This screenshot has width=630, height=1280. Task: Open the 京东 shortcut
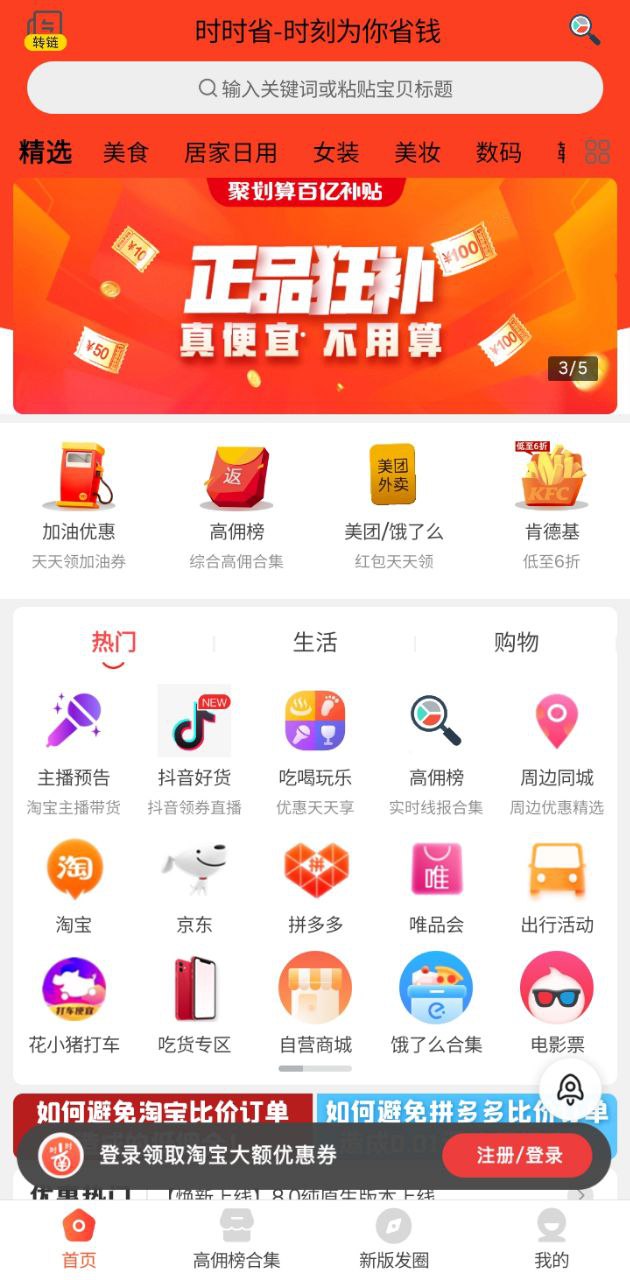[x=194, y=885]
